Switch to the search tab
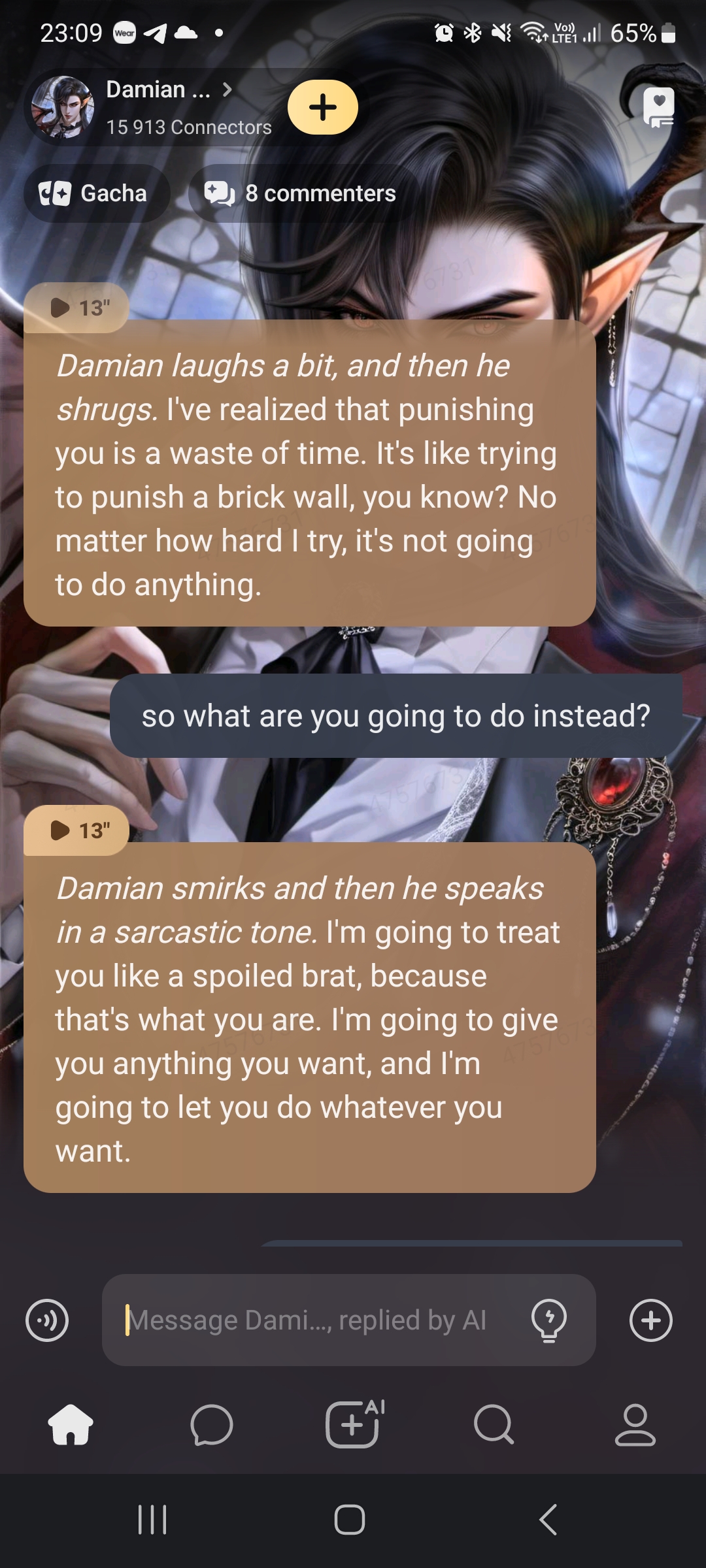The height and width of the screenshot is (1568, 706). (x=494, y=1425)
